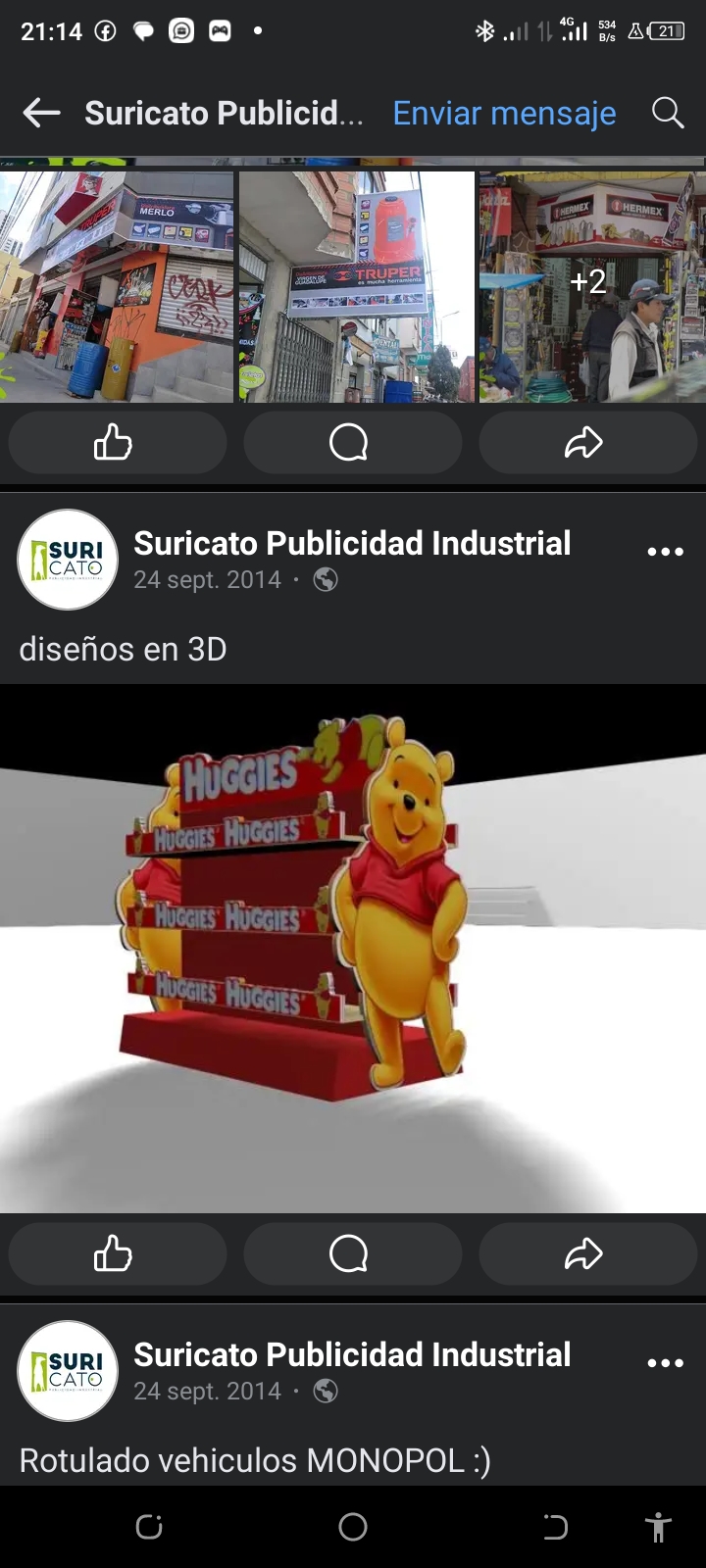View the +2 more photos tile
The width and height of the screenshot is (706, 1568).
(591, 286)
